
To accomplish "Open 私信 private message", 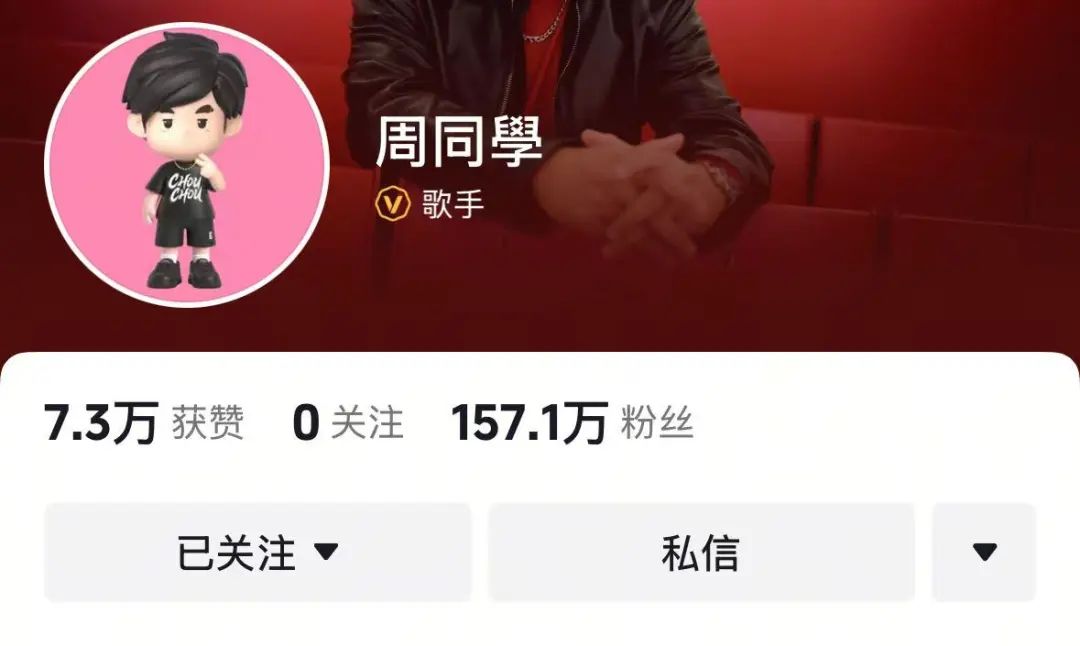I will pos(700,552).
